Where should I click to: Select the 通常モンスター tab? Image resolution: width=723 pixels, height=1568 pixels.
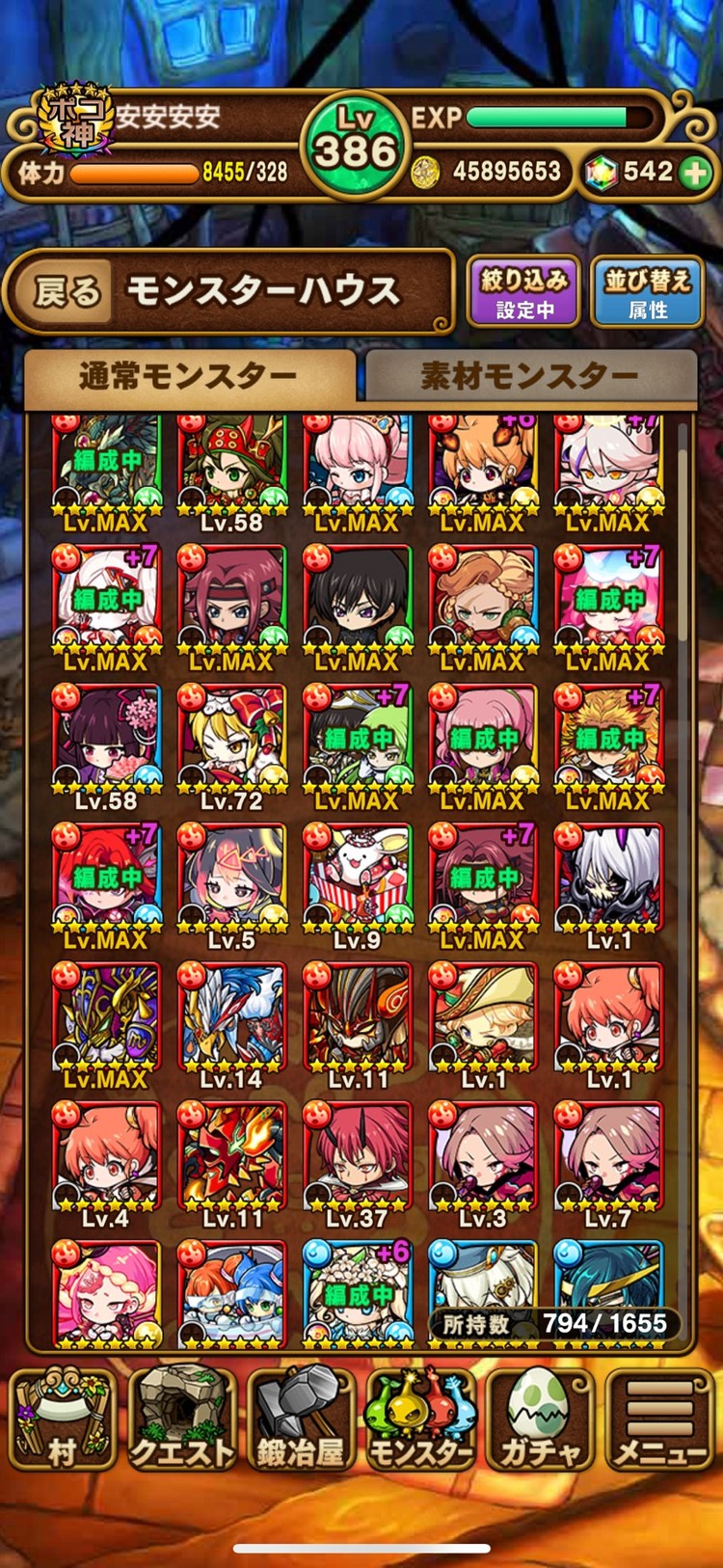(189, 375)
